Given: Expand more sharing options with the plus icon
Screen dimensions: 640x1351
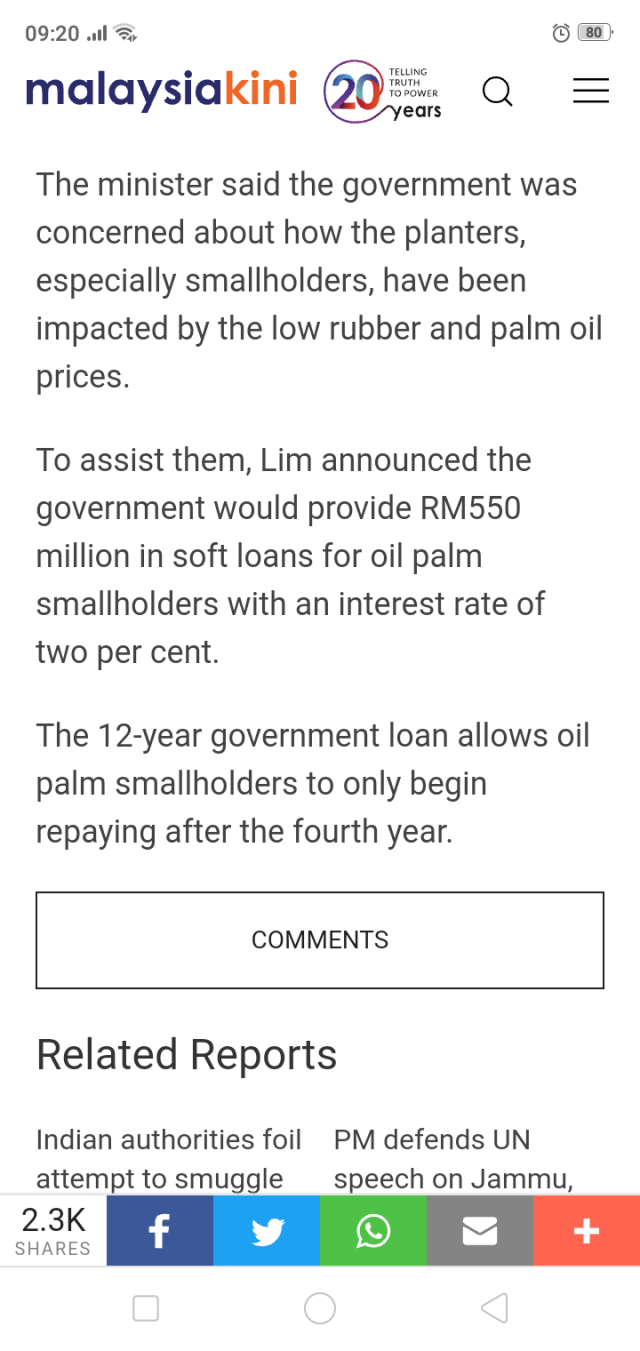Looking at the screenshot, I should (586, 1231).
